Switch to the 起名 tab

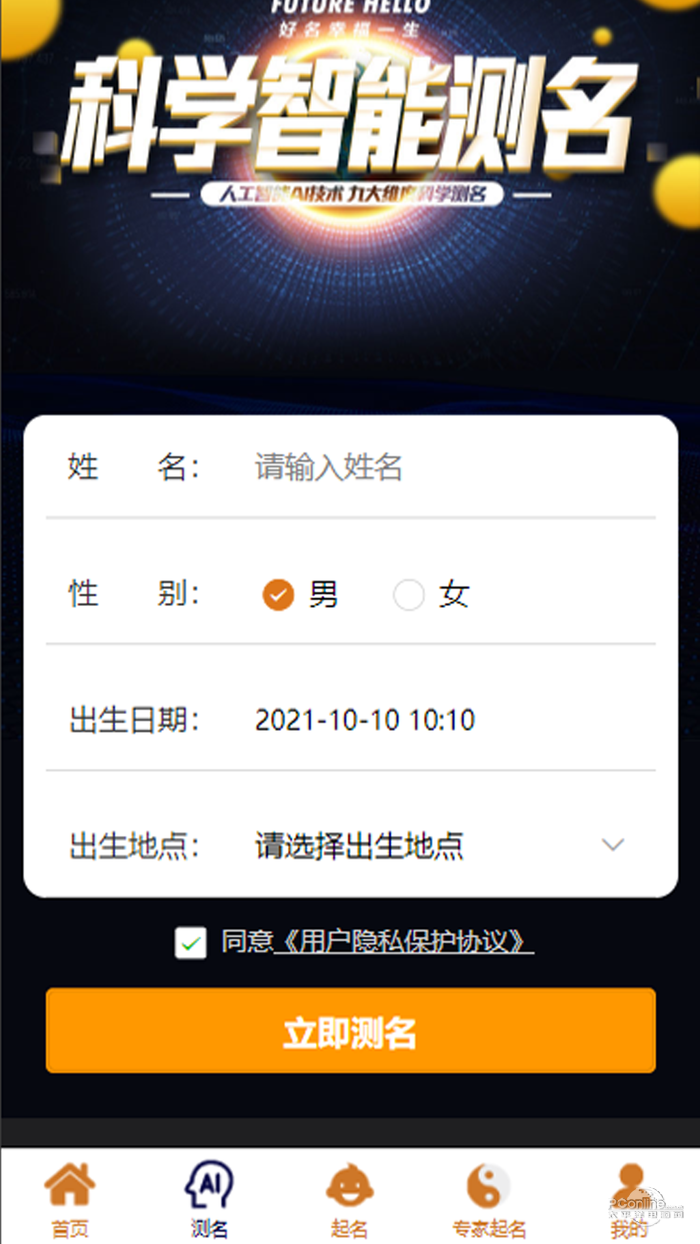[350, 1200]
